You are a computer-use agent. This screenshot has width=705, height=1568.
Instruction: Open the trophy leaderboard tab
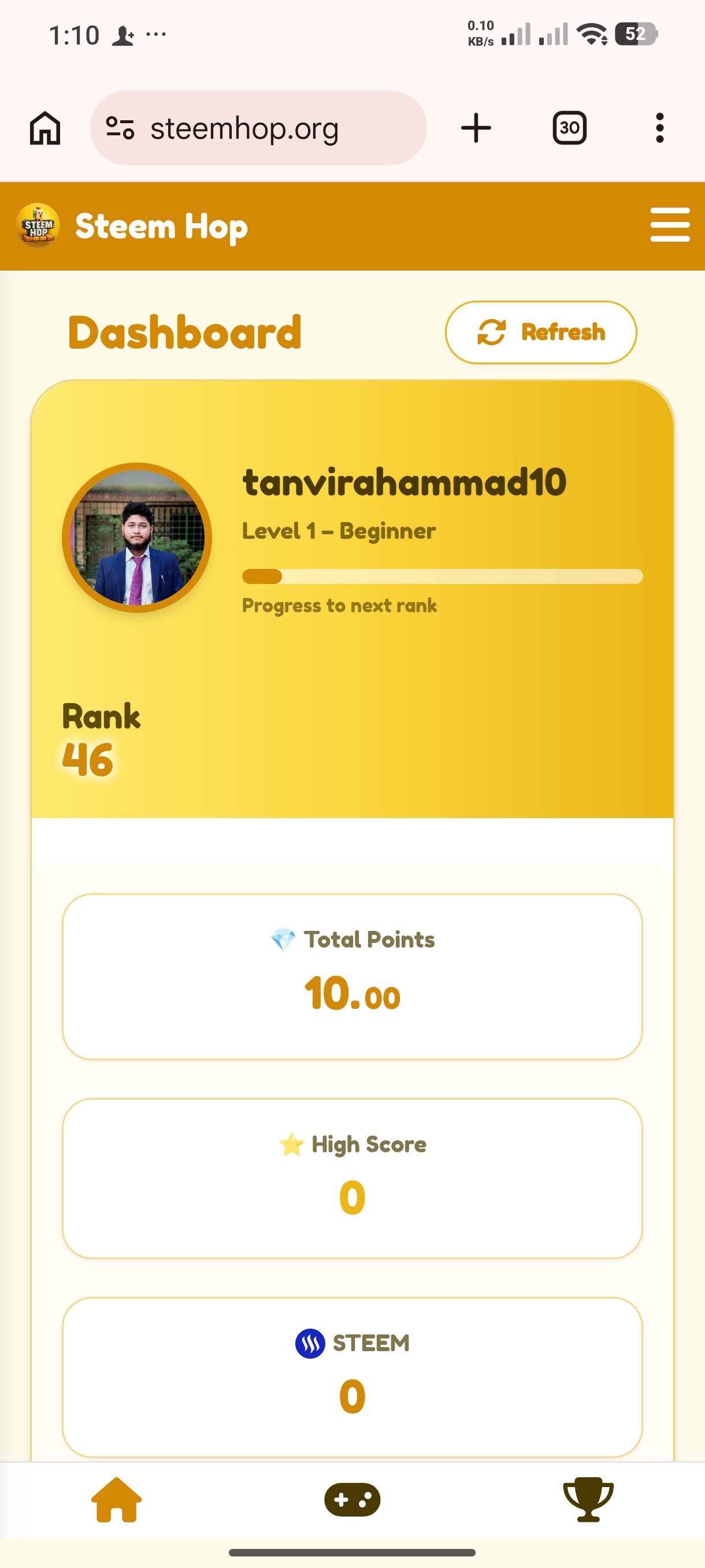tap(588, 1499)
